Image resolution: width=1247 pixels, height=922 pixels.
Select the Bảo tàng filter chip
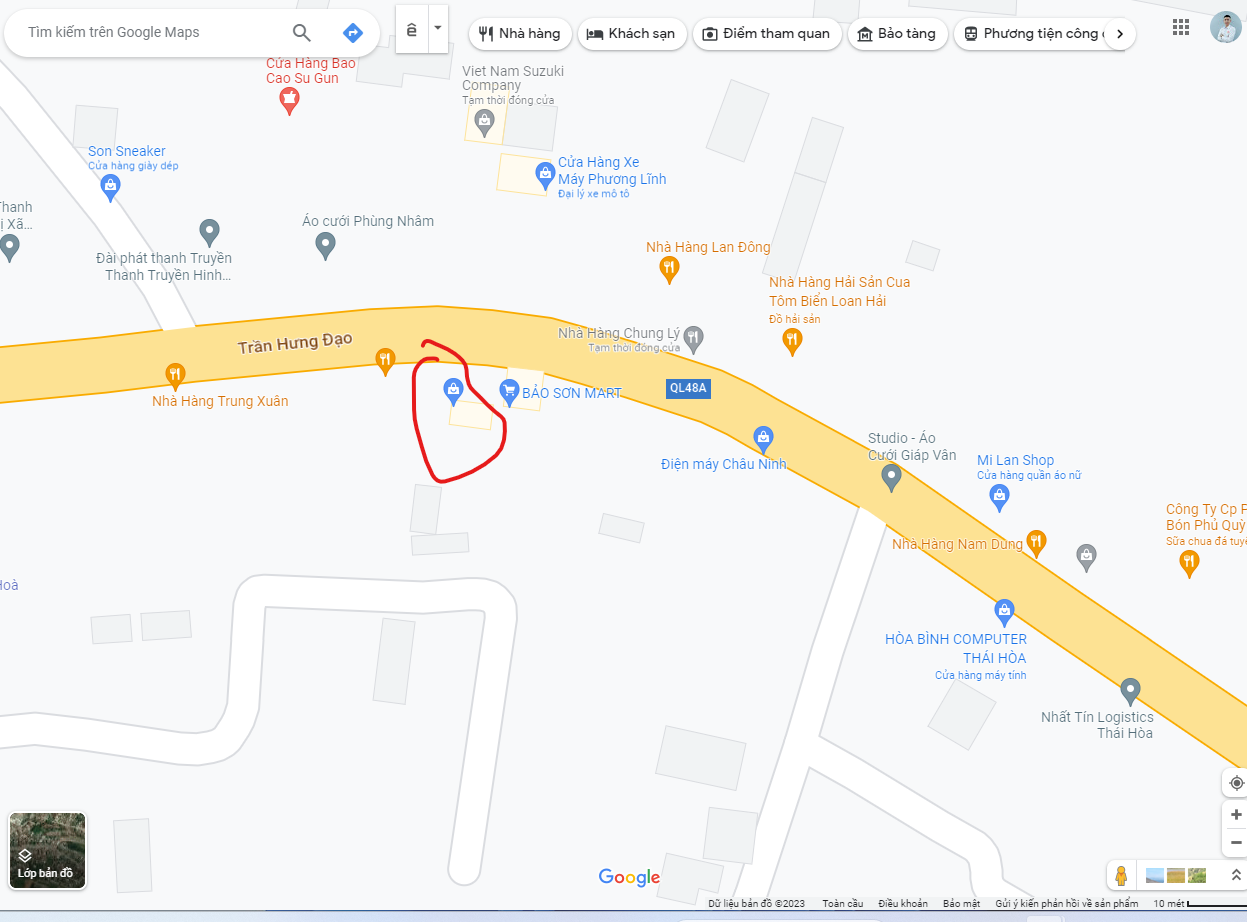[x=897, y=33]
